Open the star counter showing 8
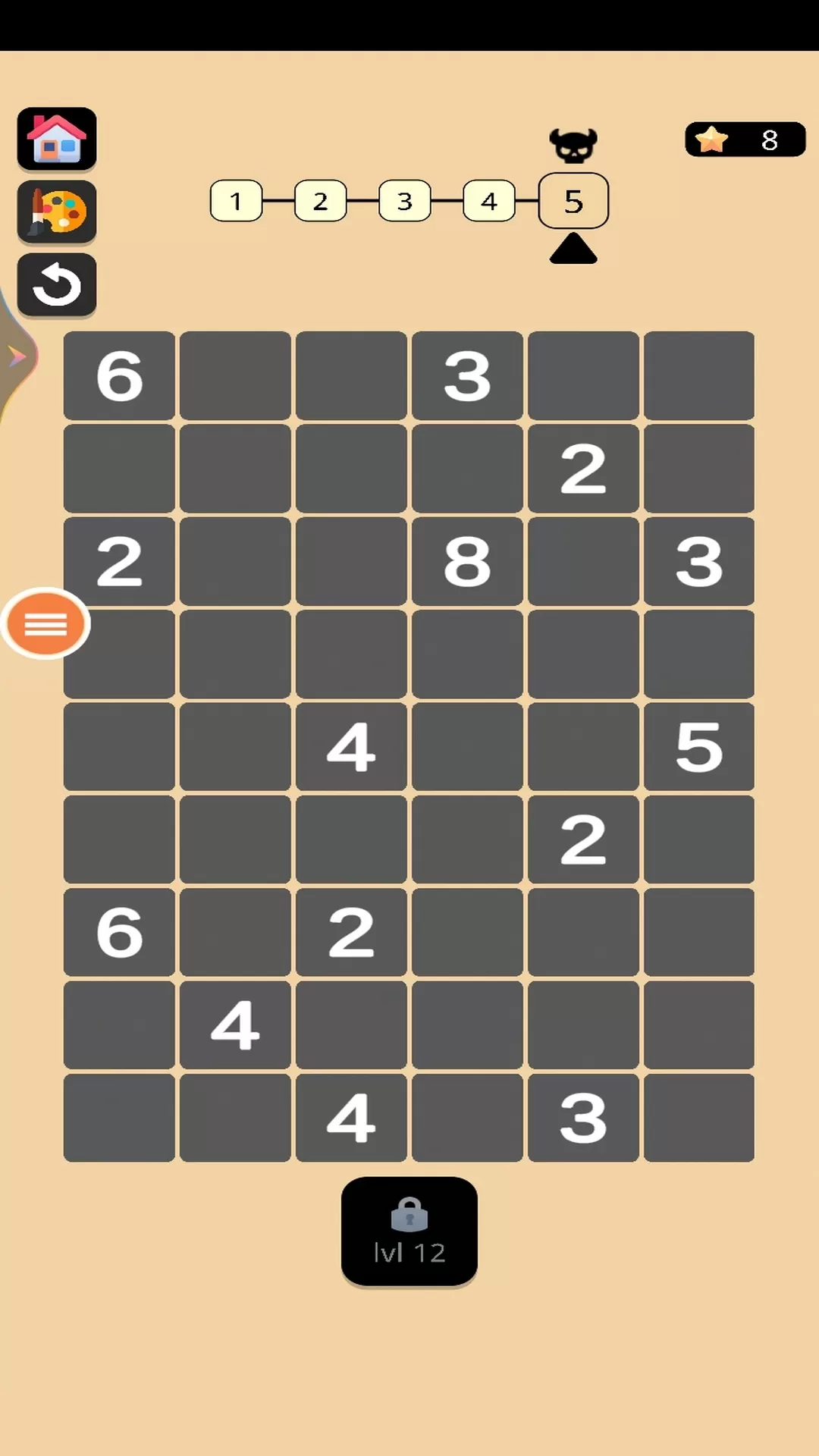819x1456 pixels. click(745, 140)
